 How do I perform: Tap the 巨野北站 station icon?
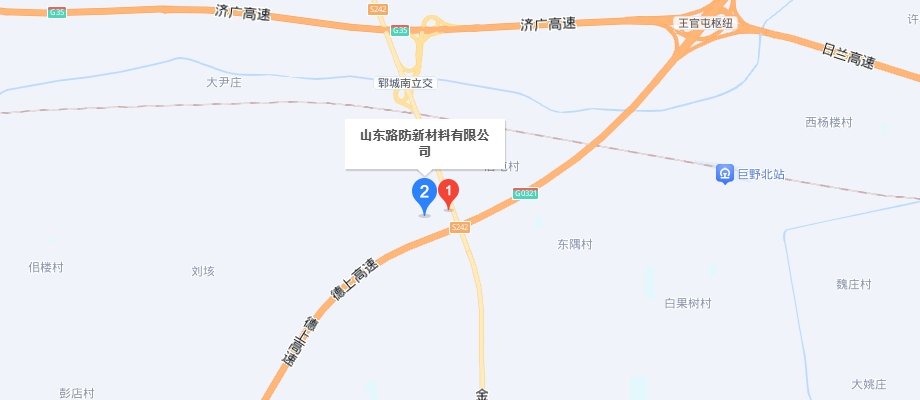[x=725, y=174]
